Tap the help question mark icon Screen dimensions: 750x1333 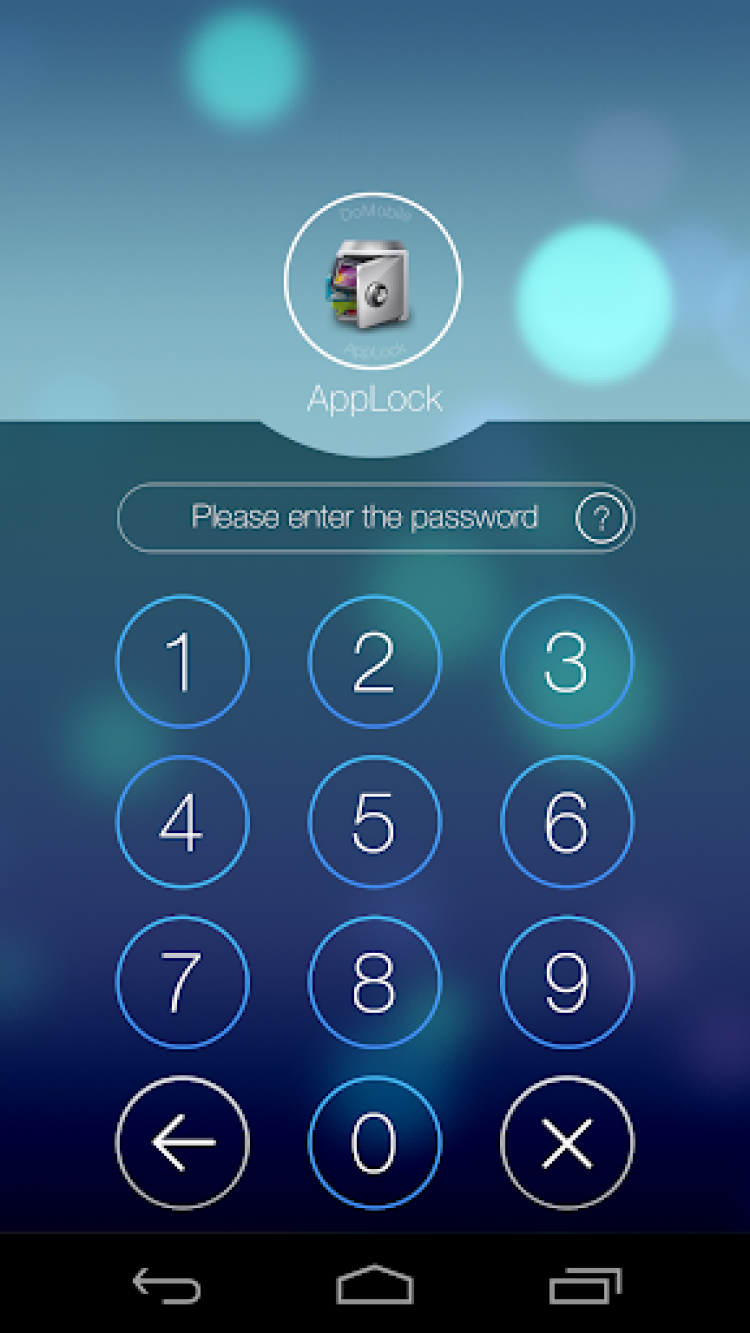click(600, 518)
